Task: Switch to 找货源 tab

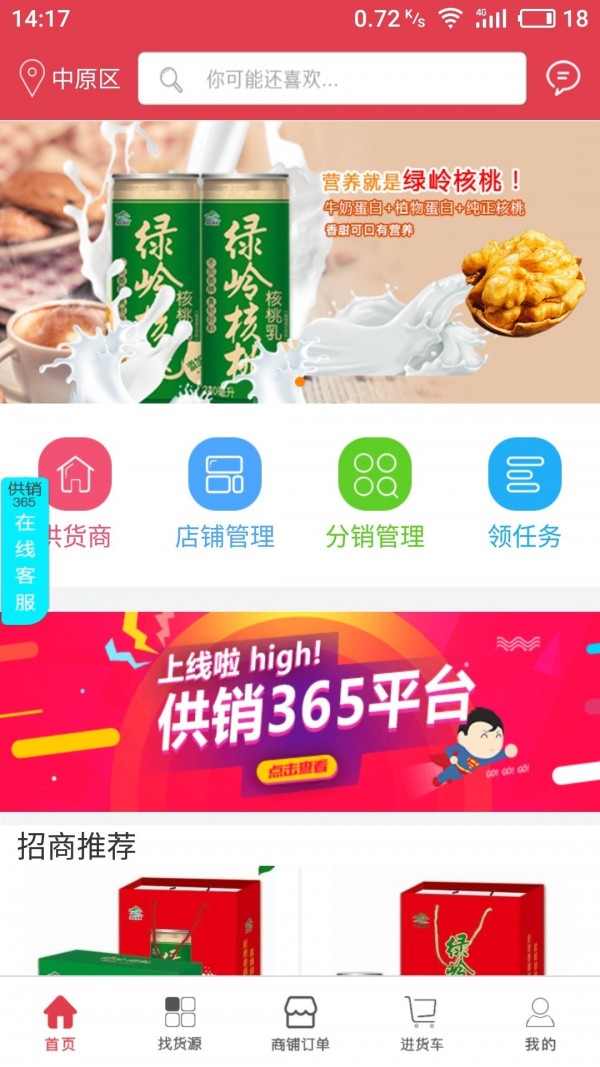Action: click(180, 1022)
